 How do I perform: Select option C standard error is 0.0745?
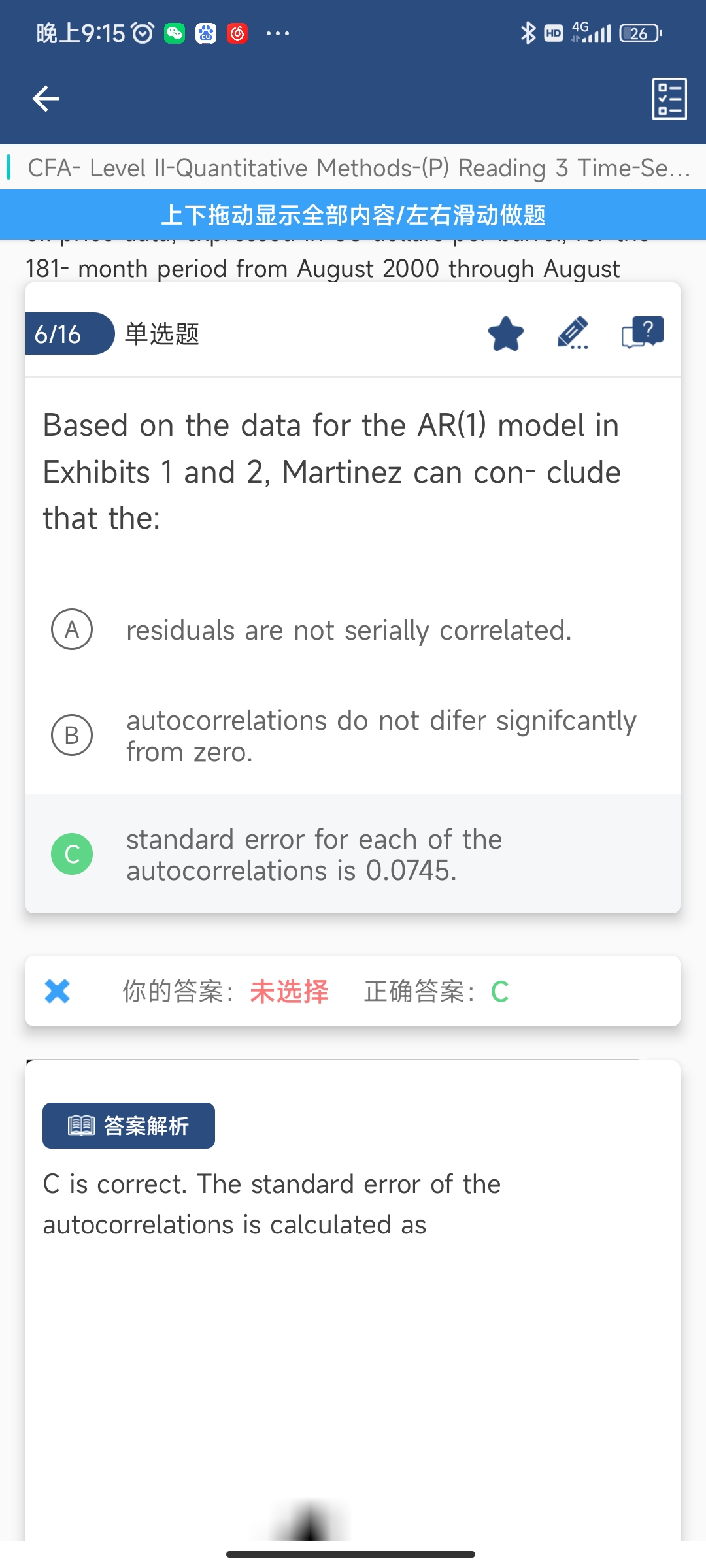(x=353, y=854)
